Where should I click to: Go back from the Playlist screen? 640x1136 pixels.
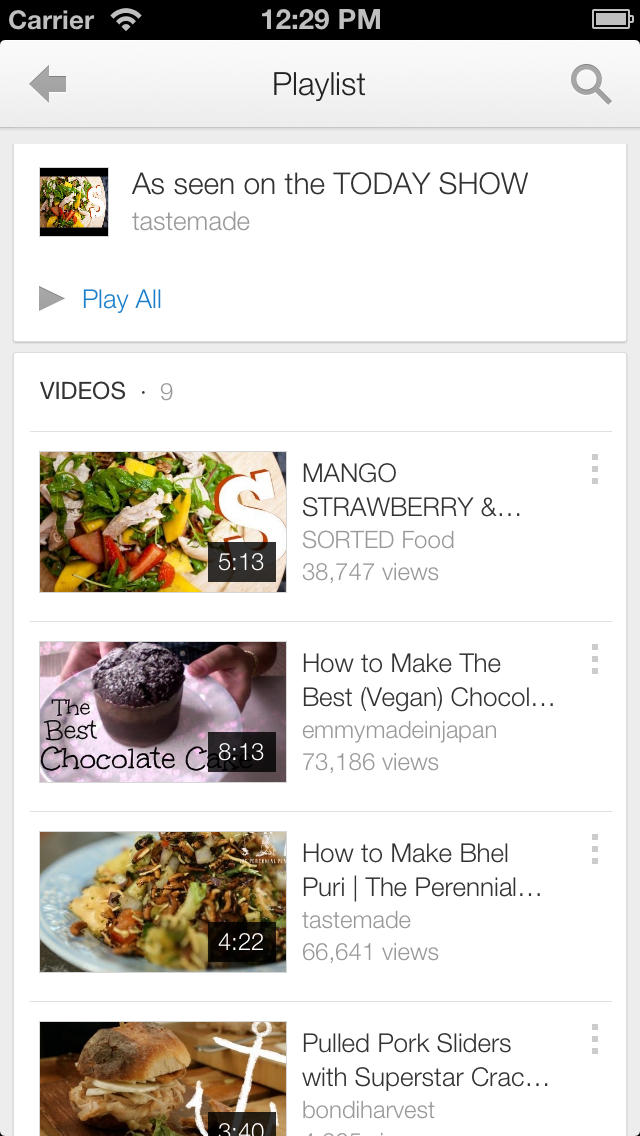pos(48,84)
